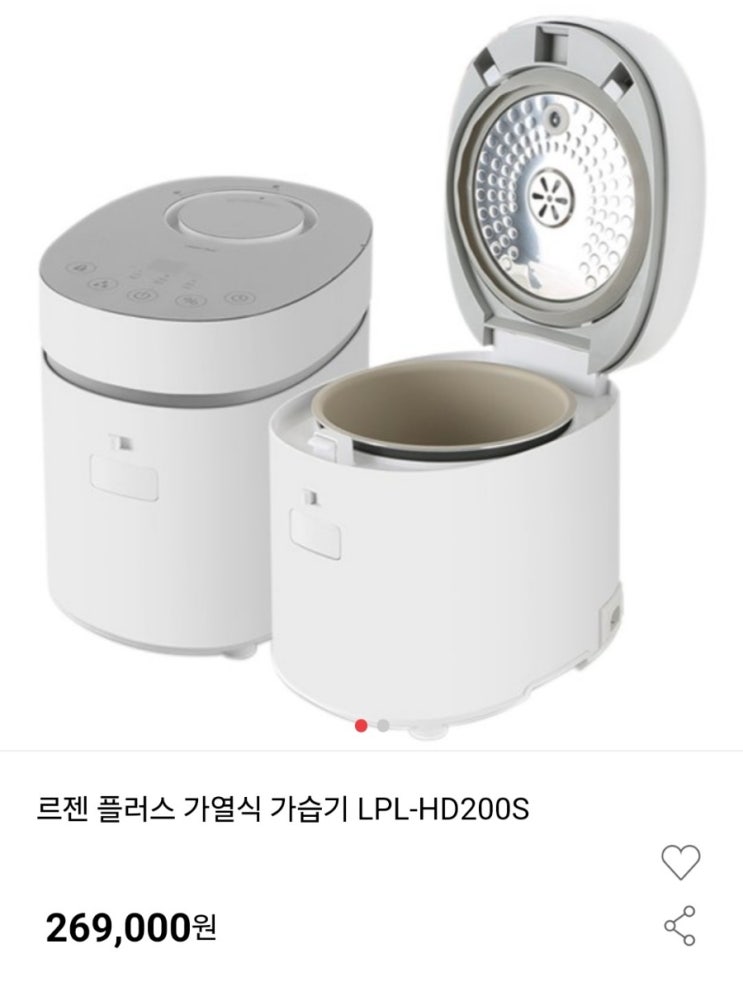
Task: Share this LPL-HD200S product
Action: (680, 925)
